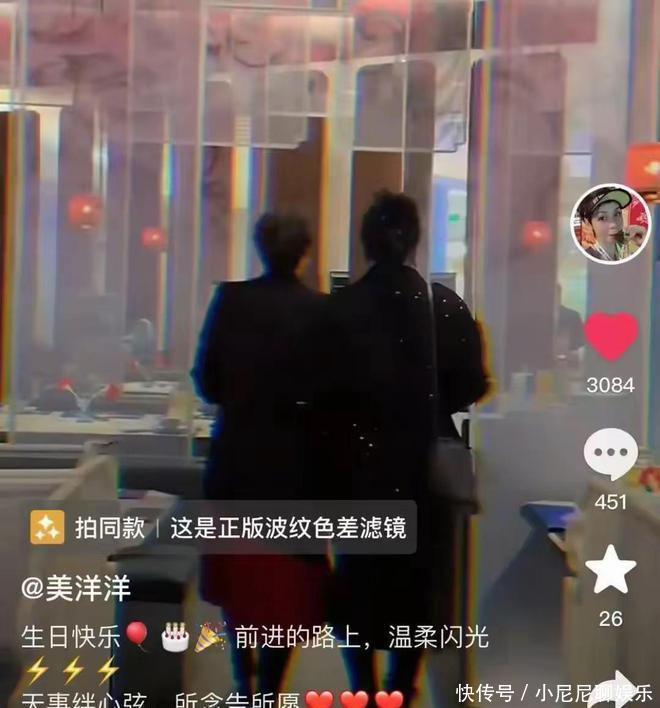Screen dimensions: 660x708
Task: Open @美洋洋 user page
Action: [76, 588]
